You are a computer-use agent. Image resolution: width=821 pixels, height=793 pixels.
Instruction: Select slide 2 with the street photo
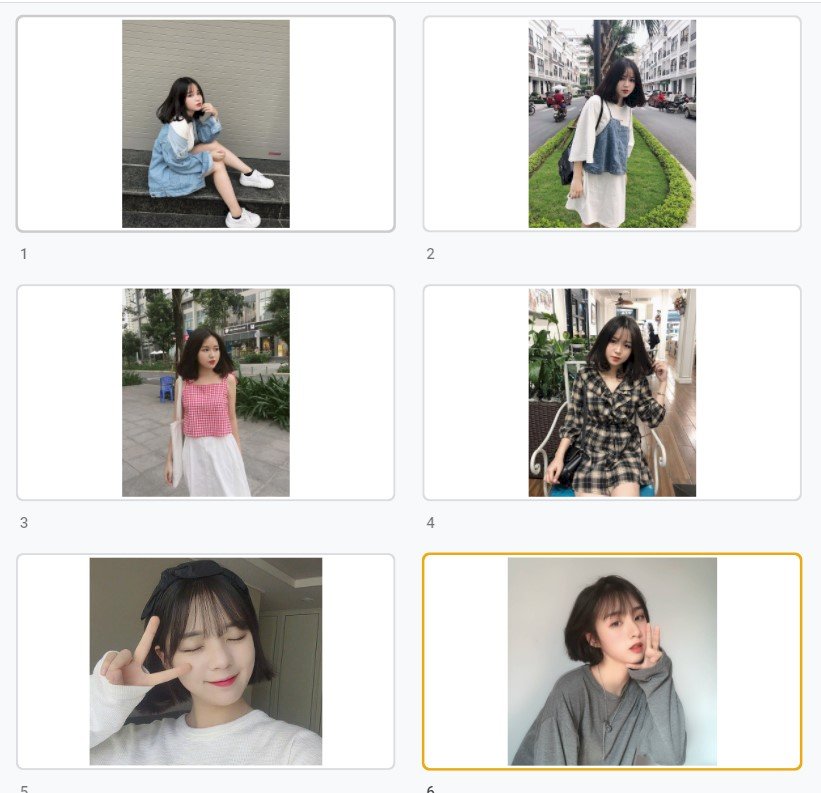tap(612, 124)
